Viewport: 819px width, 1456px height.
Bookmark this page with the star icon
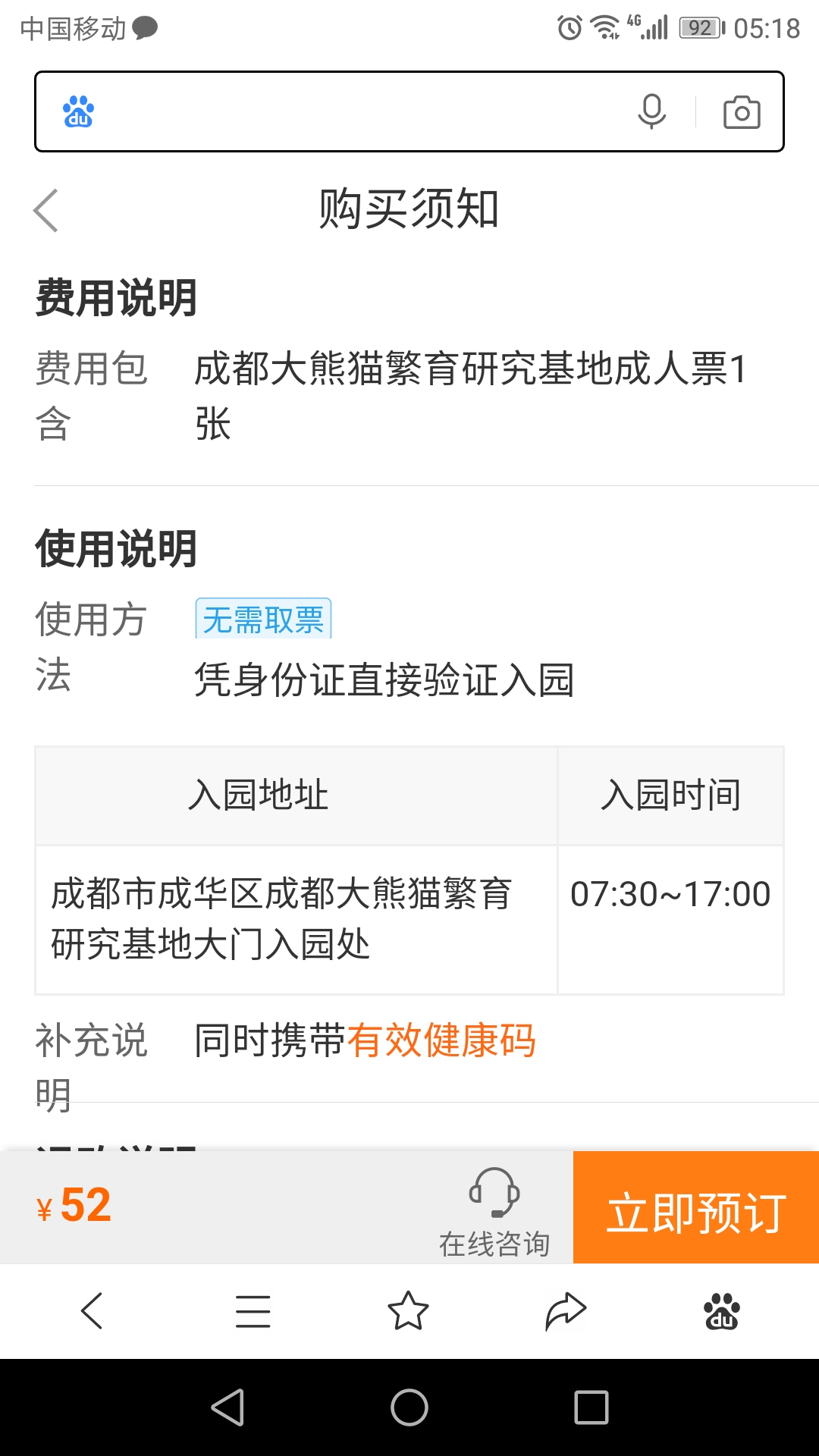tap(408, 1310)
